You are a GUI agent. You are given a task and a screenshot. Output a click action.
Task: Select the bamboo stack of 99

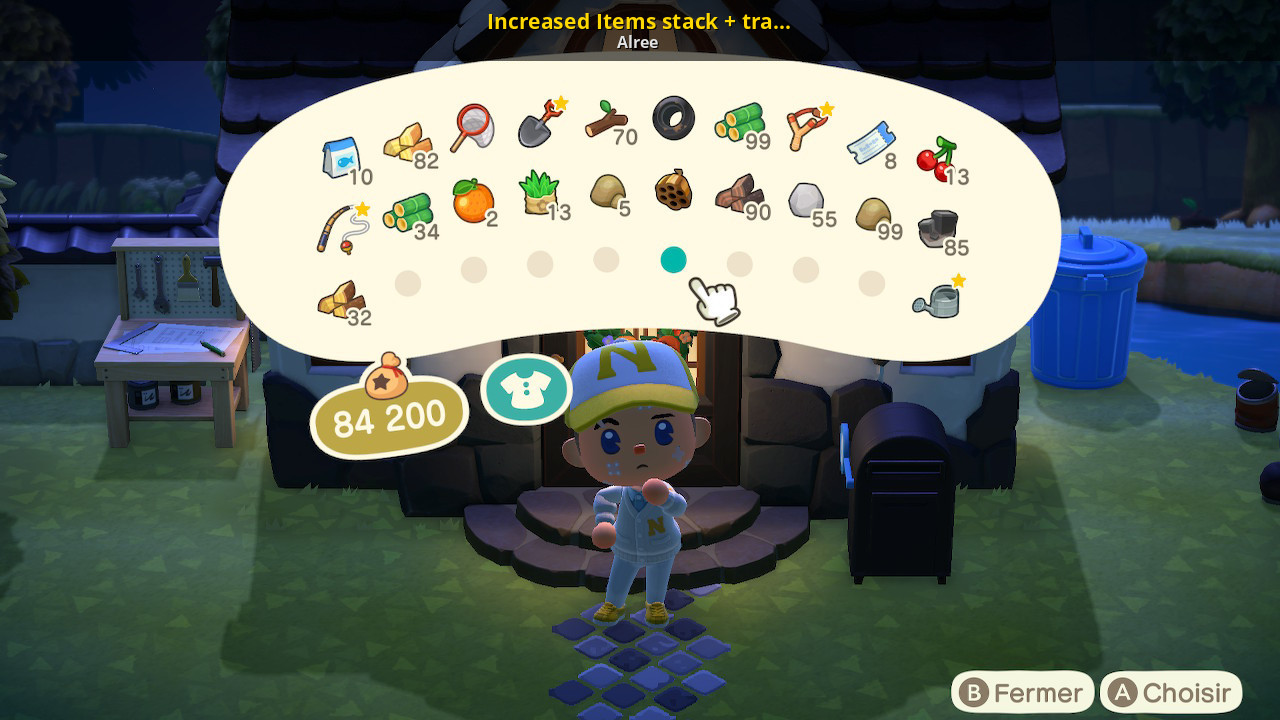738,124
